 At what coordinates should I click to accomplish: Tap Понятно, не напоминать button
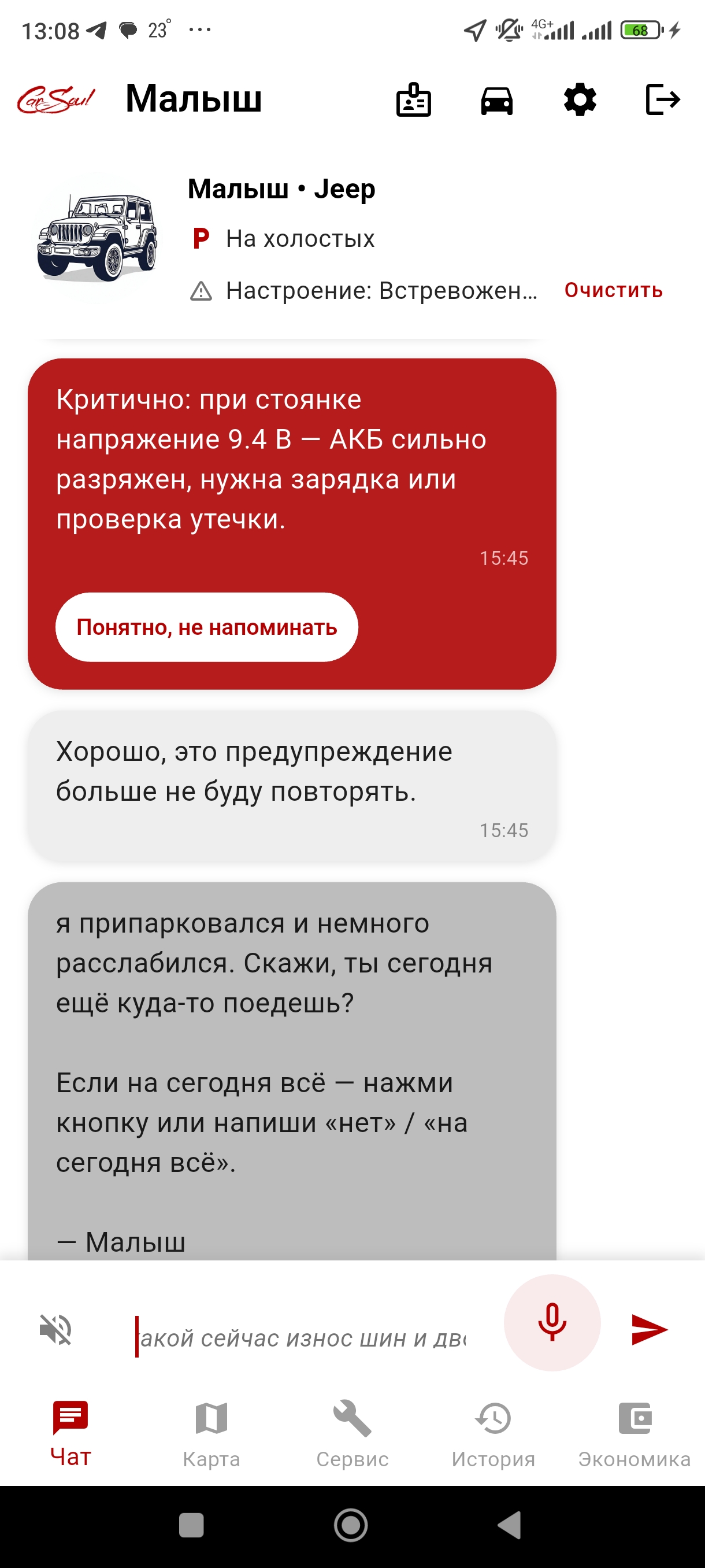(x=207, y=627)
